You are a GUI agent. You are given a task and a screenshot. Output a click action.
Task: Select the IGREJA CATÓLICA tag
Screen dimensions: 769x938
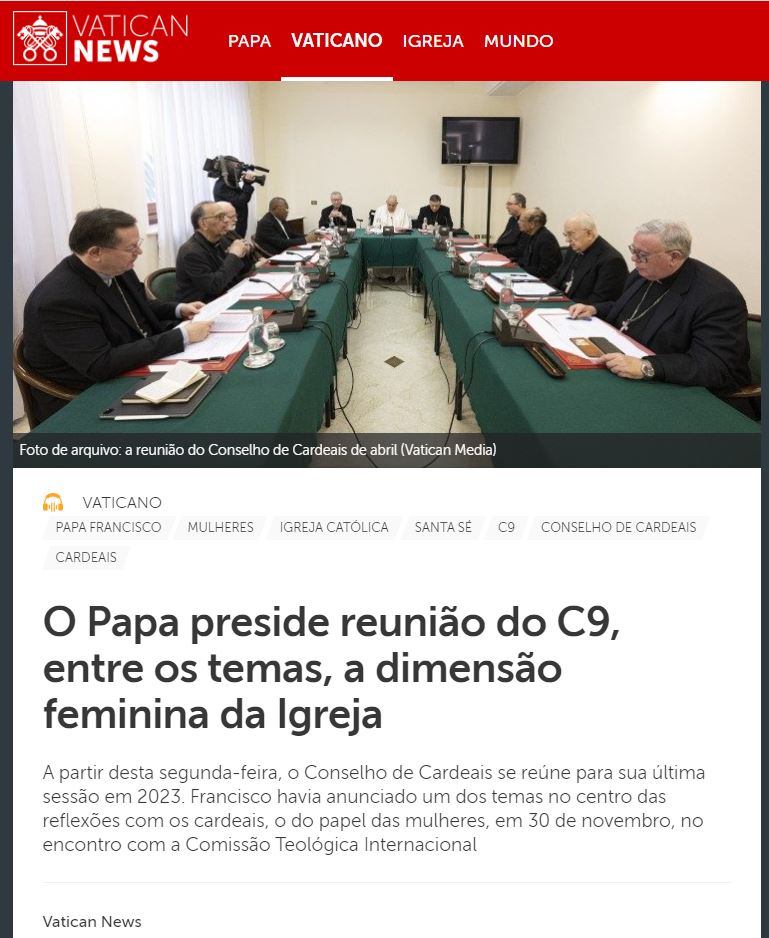(x=334, y=527)
